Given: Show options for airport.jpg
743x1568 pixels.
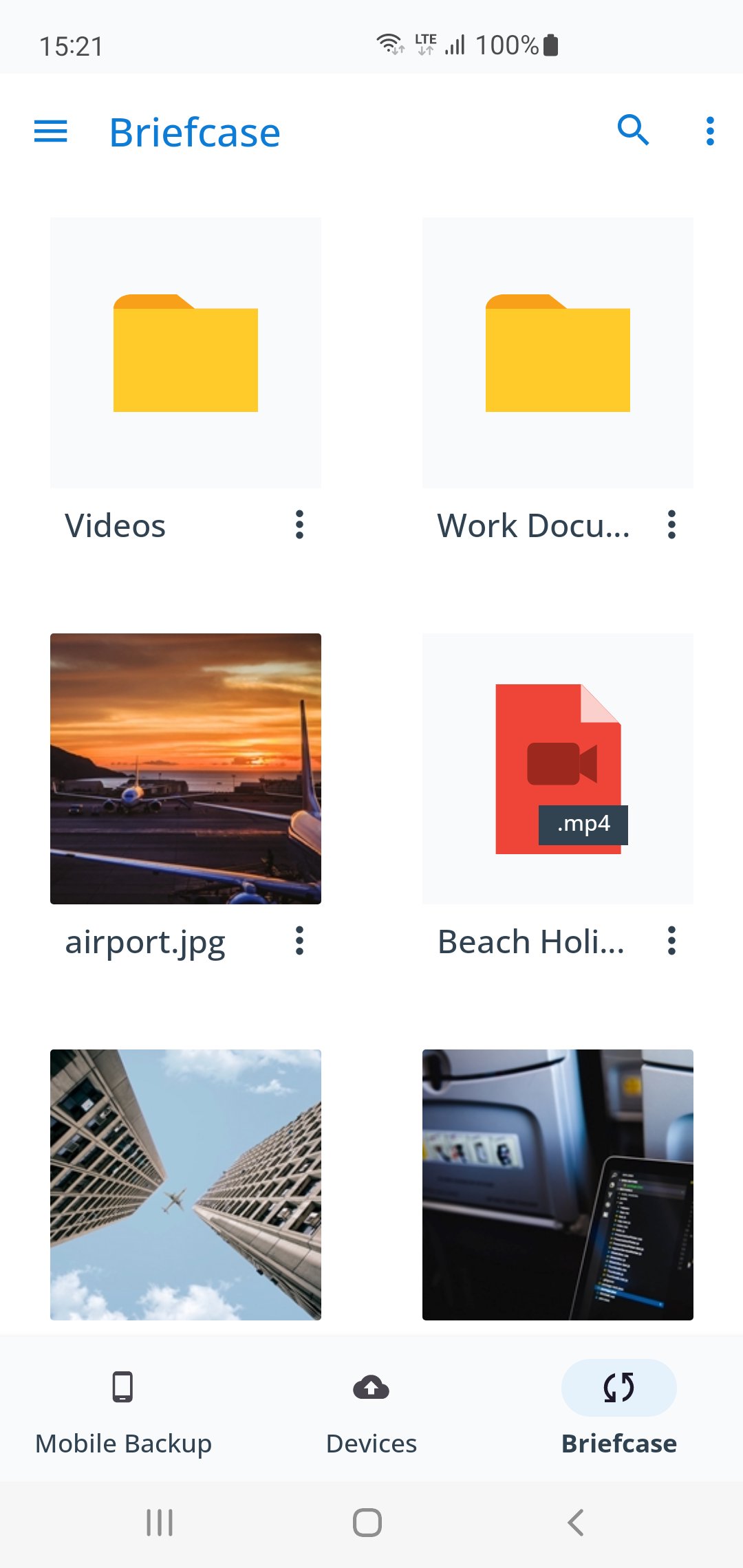Looking at the screenshot, I should pos(299,941).
